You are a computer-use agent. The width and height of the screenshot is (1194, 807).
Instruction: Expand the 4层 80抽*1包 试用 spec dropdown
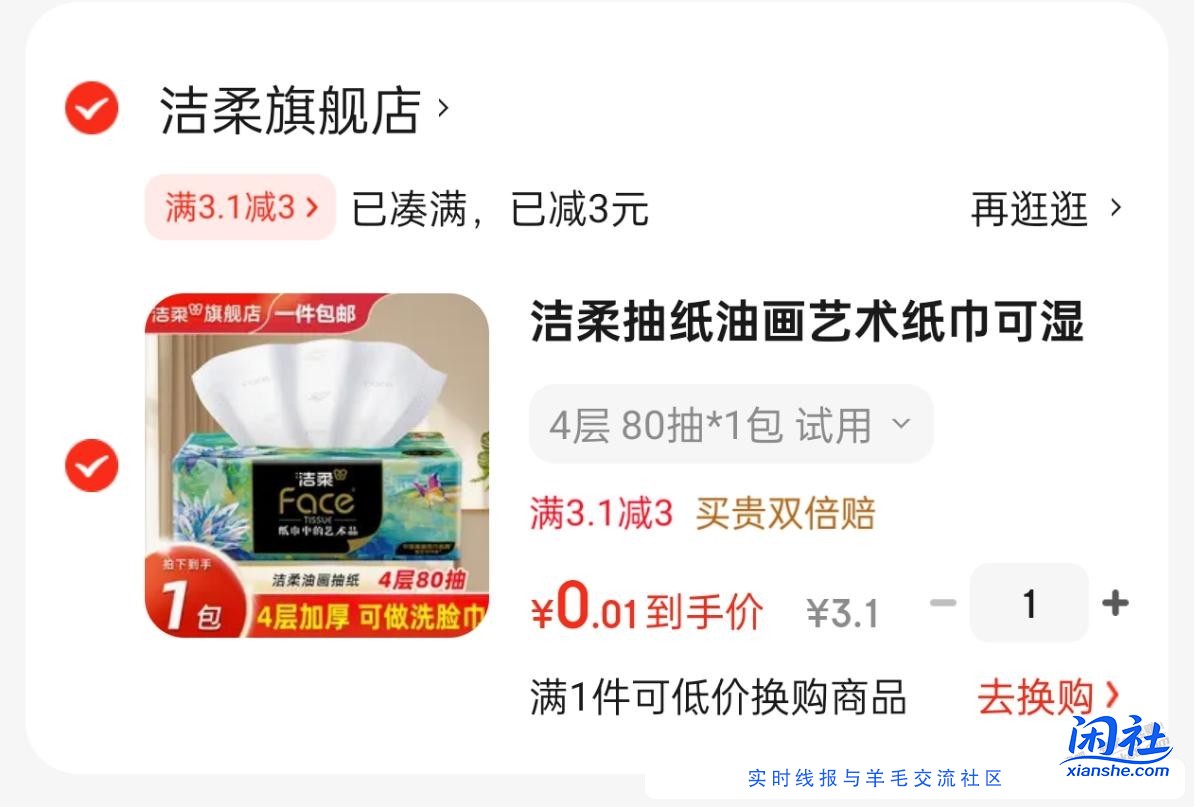pos(730,425)
